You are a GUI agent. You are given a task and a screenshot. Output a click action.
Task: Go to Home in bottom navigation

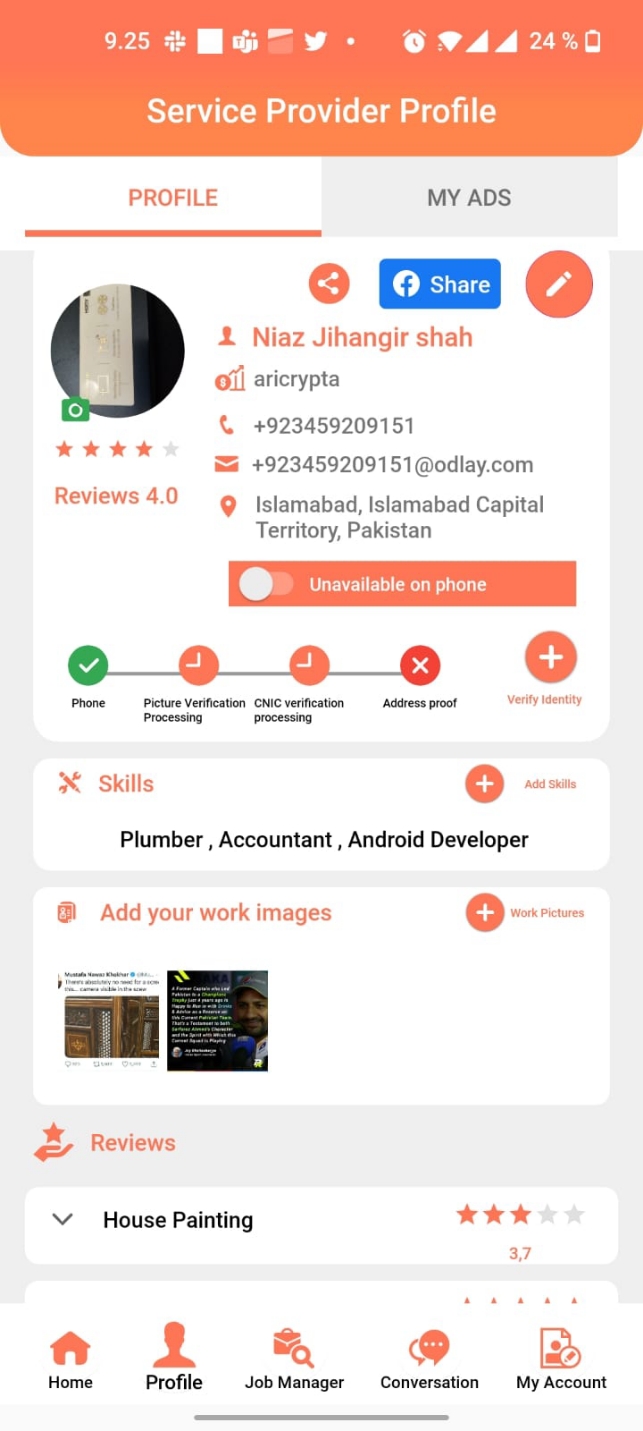[70, 1360]
